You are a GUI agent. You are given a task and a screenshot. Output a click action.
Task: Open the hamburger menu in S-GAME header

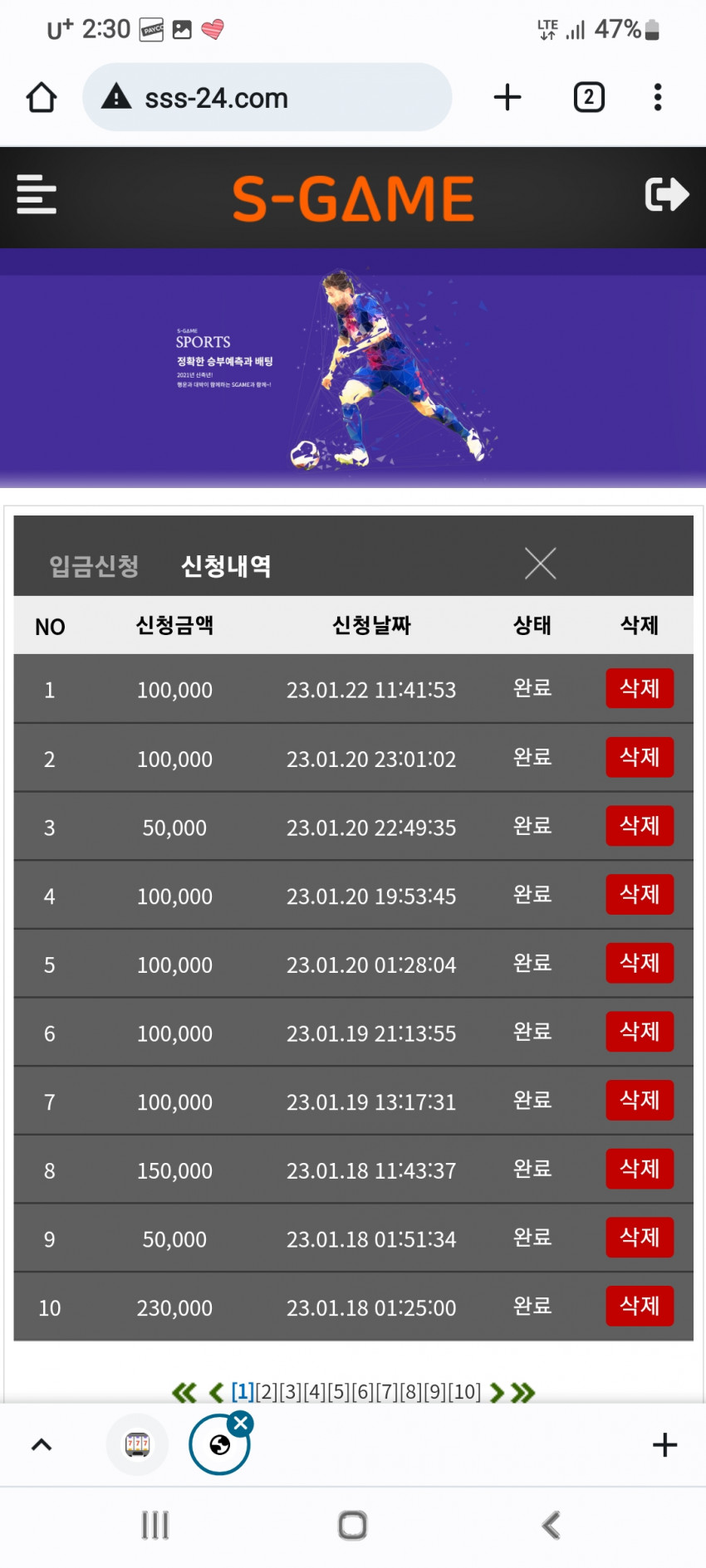(37, 194)
